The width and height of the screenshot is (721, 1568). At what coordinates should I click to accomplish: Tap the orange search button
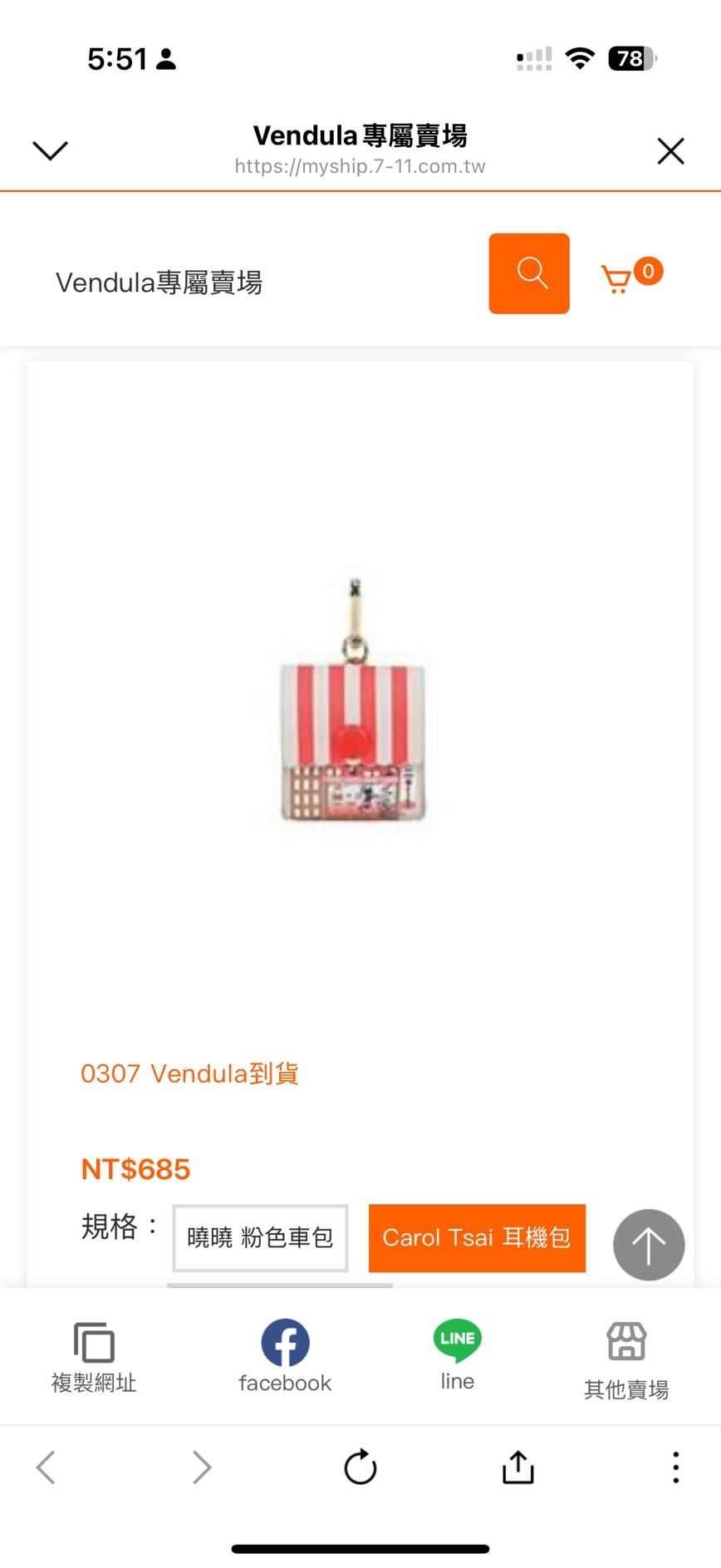529,273
